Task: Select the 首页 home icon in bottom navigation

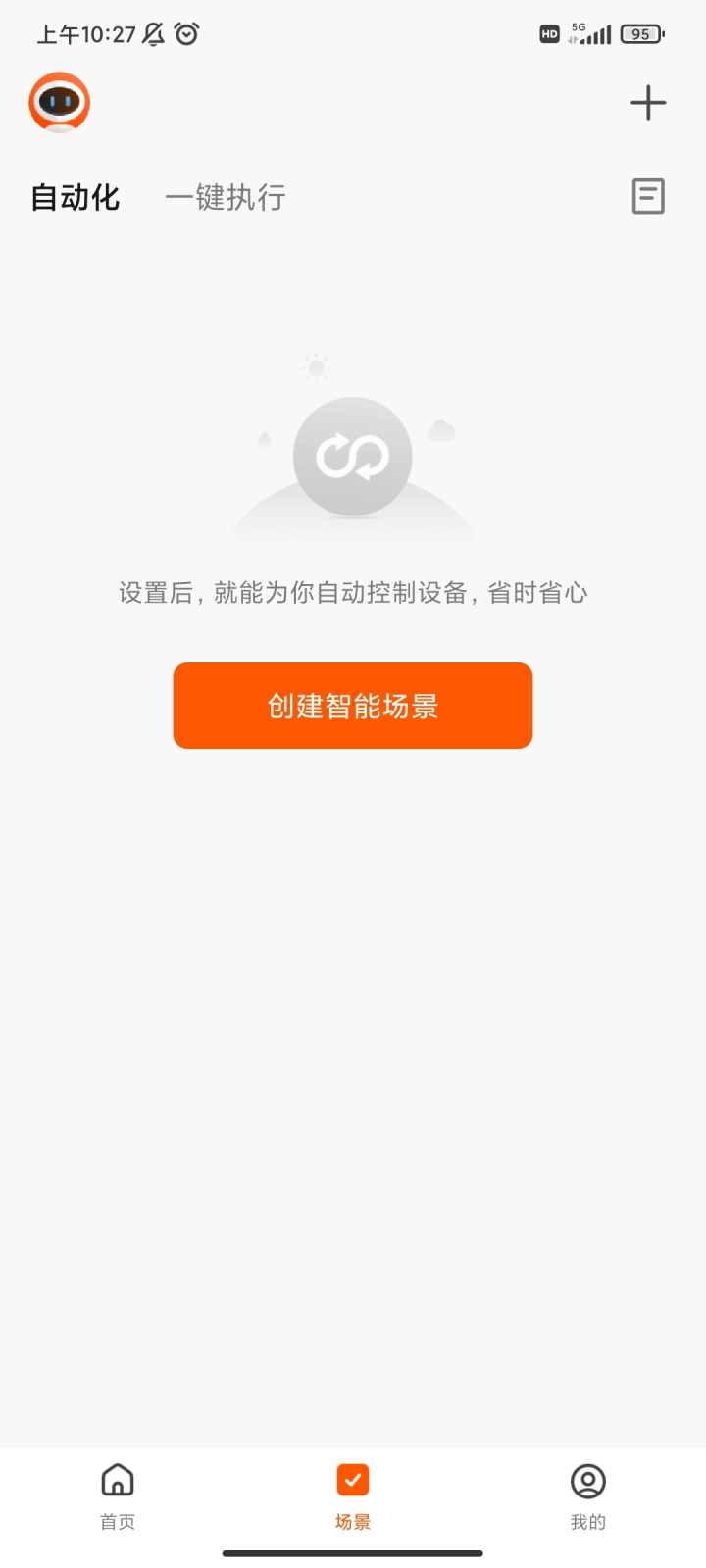Action: coord(117,1482)
